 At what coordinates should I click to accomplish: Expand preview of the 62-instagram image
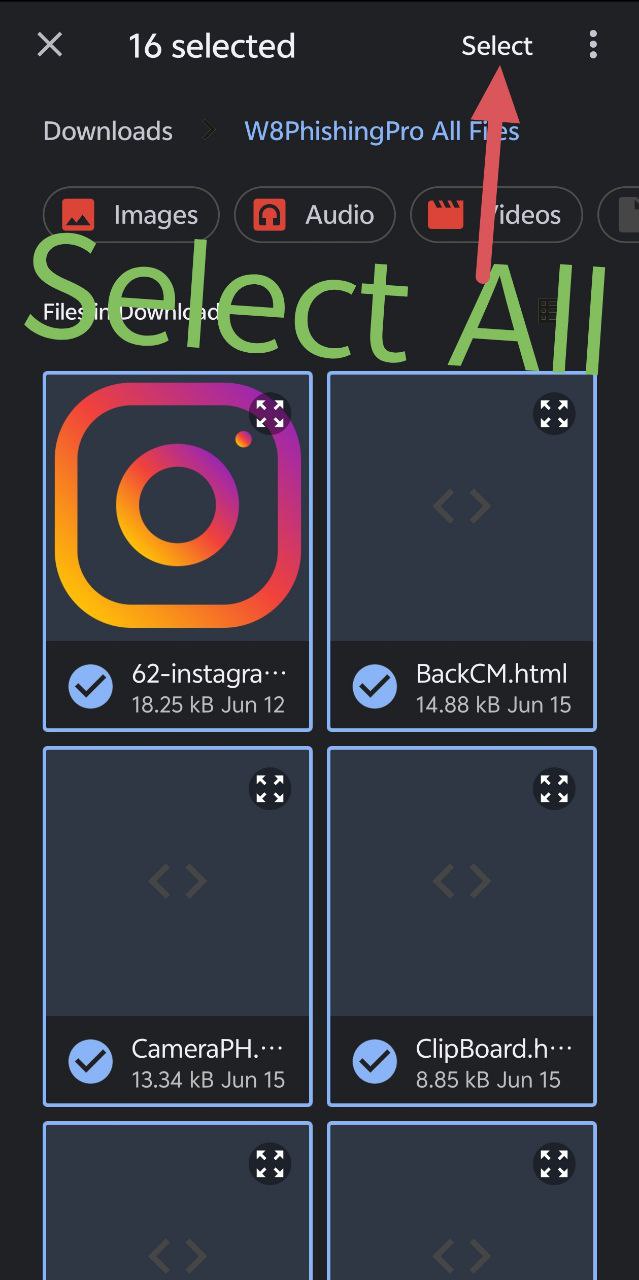[x=270, y=414]
